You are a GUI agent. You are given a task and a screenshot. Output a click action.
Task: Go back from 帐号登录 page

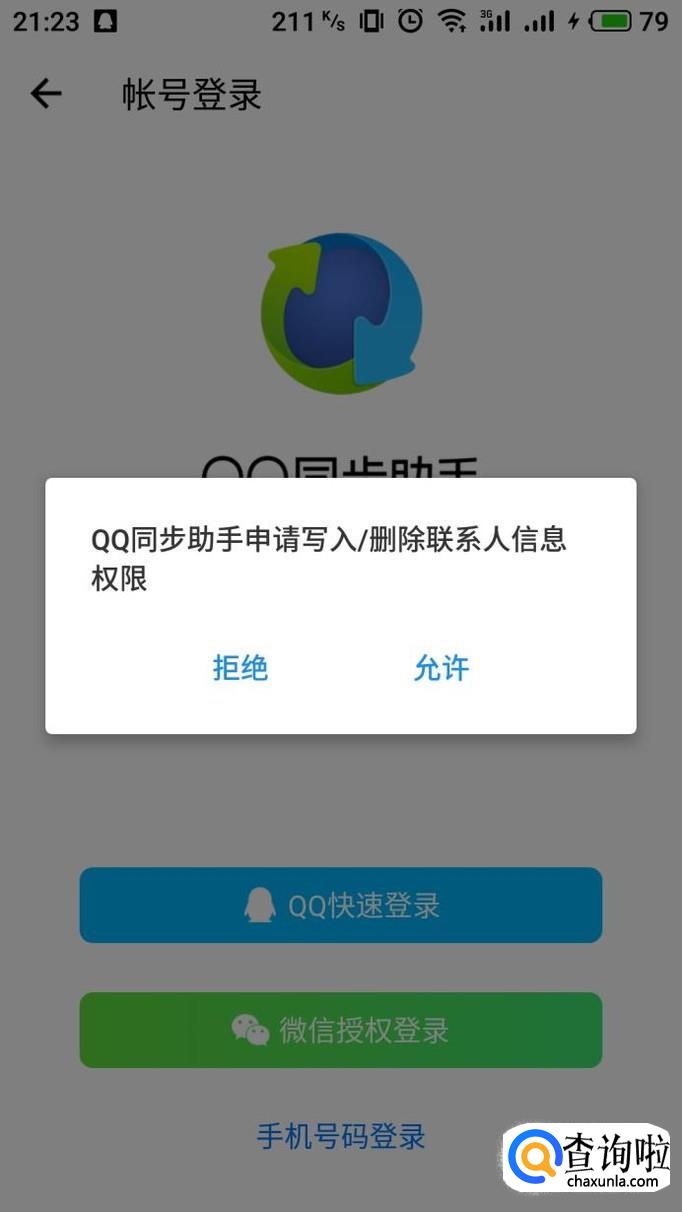[x=46, y=94]
